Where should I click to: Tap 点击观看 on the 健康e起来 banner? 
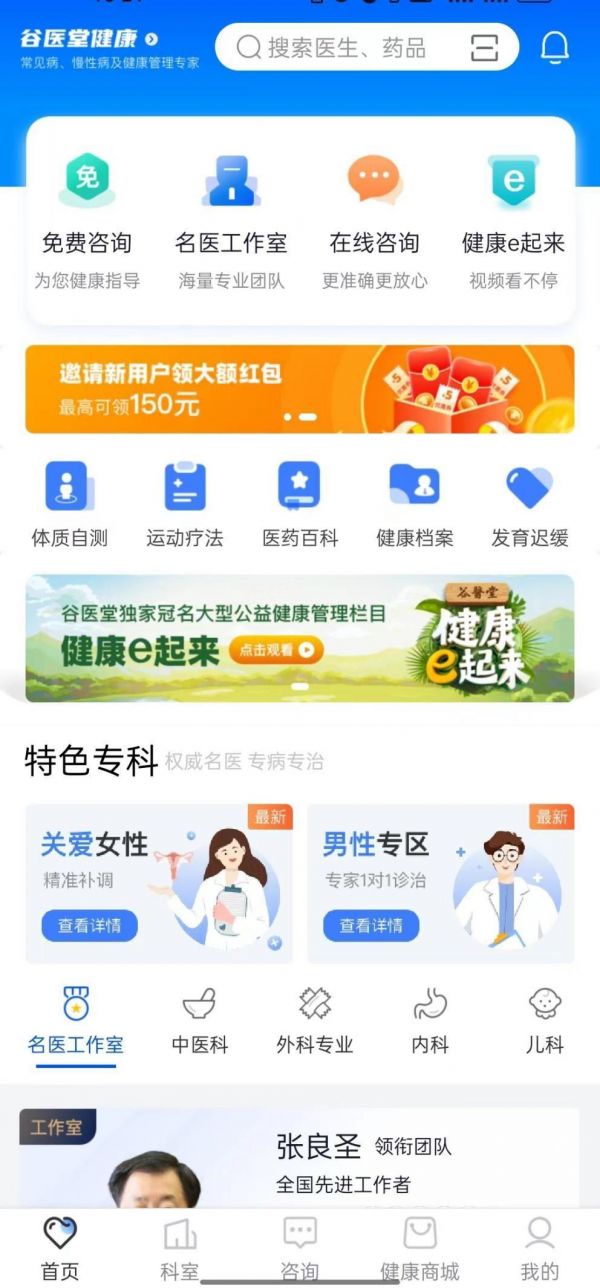277,650
